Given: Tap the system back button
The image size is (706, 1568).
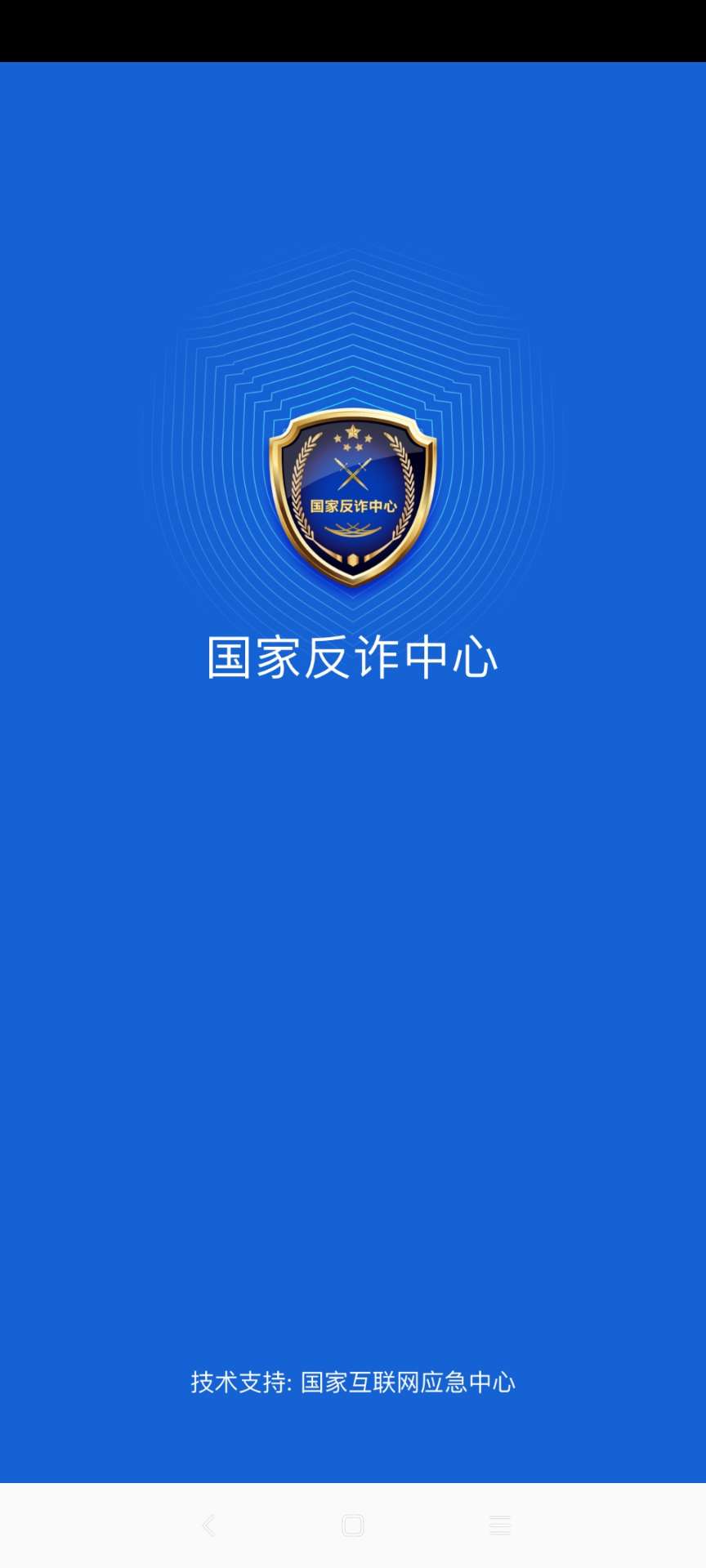Looking at the screenshot, I should pos(209,1525).
